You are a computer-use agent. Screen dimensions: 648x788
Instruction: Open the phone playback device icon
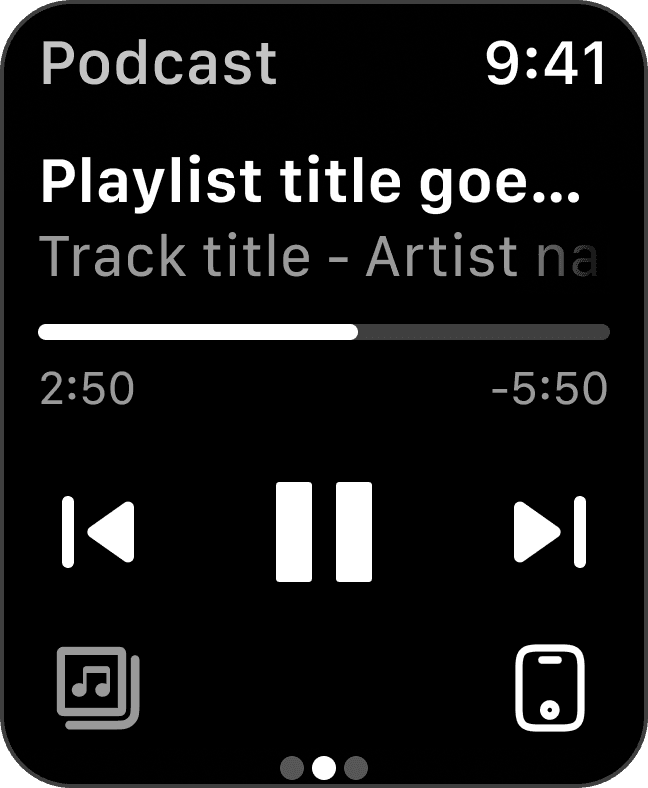tap(549, 689)
